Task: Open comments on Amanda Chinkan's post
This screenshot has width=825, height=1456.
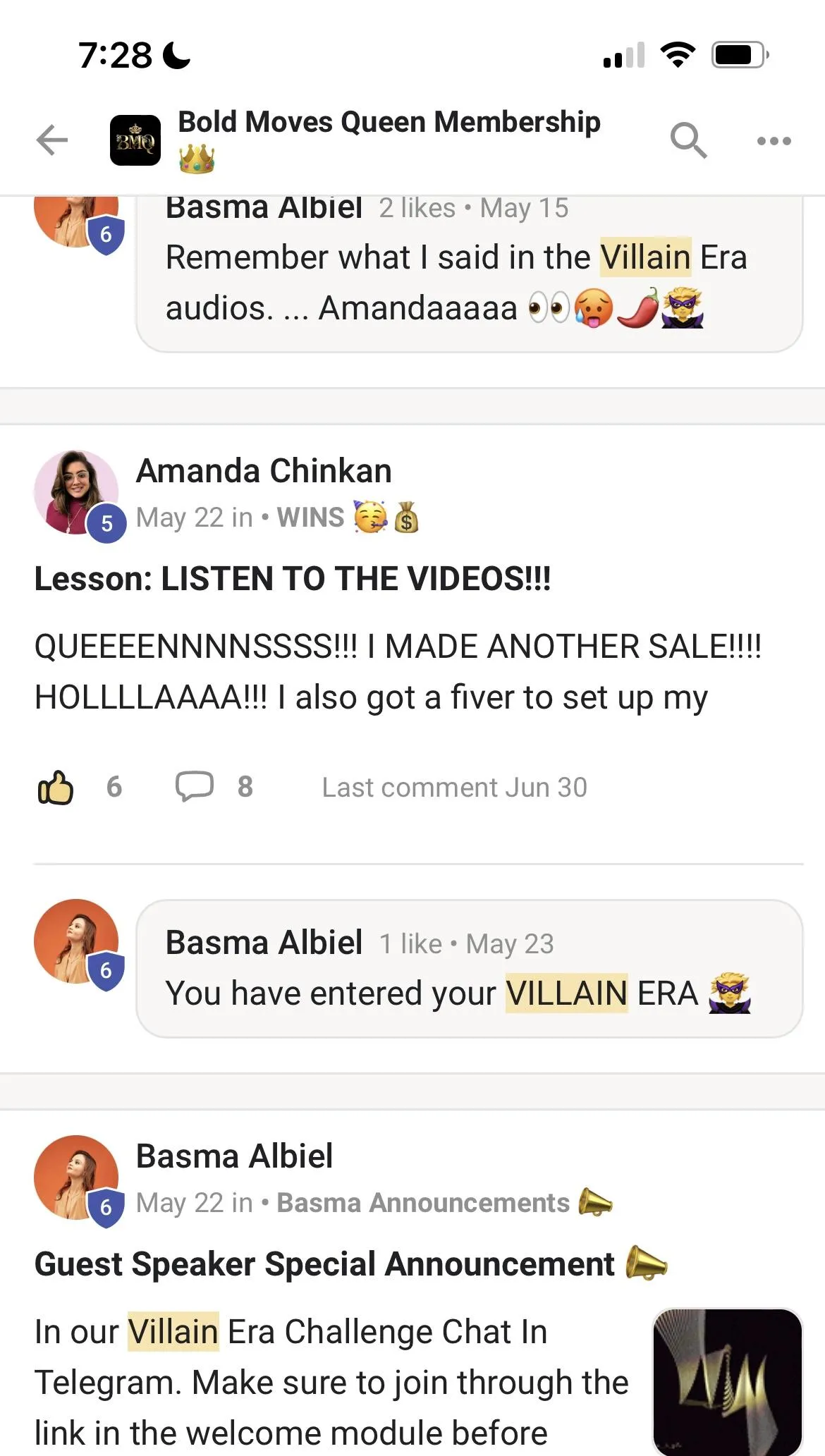Action: coord(194,787)
